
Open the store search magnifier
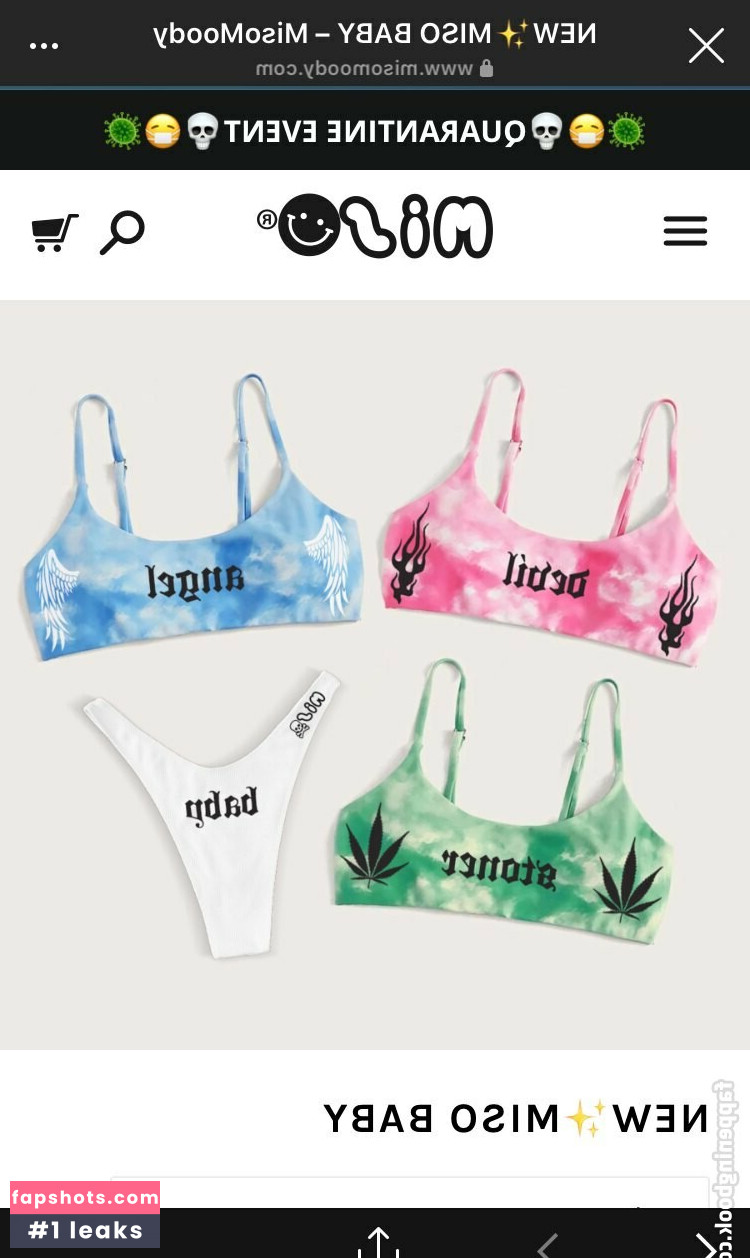(x=122, y=233)
